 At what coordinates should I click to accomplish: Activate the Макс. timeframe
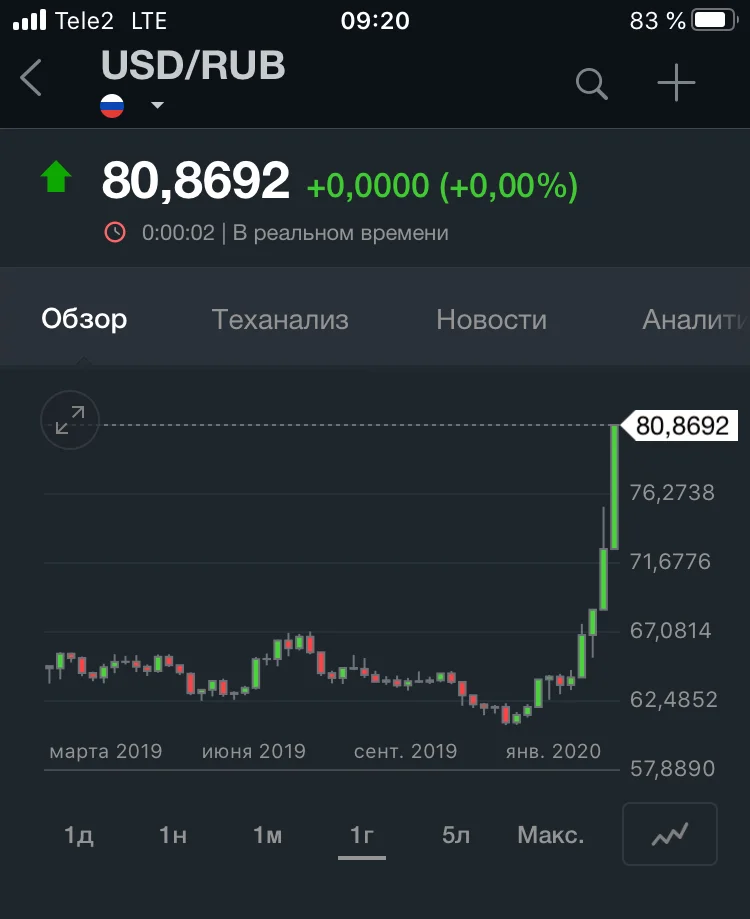click(550, 836)
